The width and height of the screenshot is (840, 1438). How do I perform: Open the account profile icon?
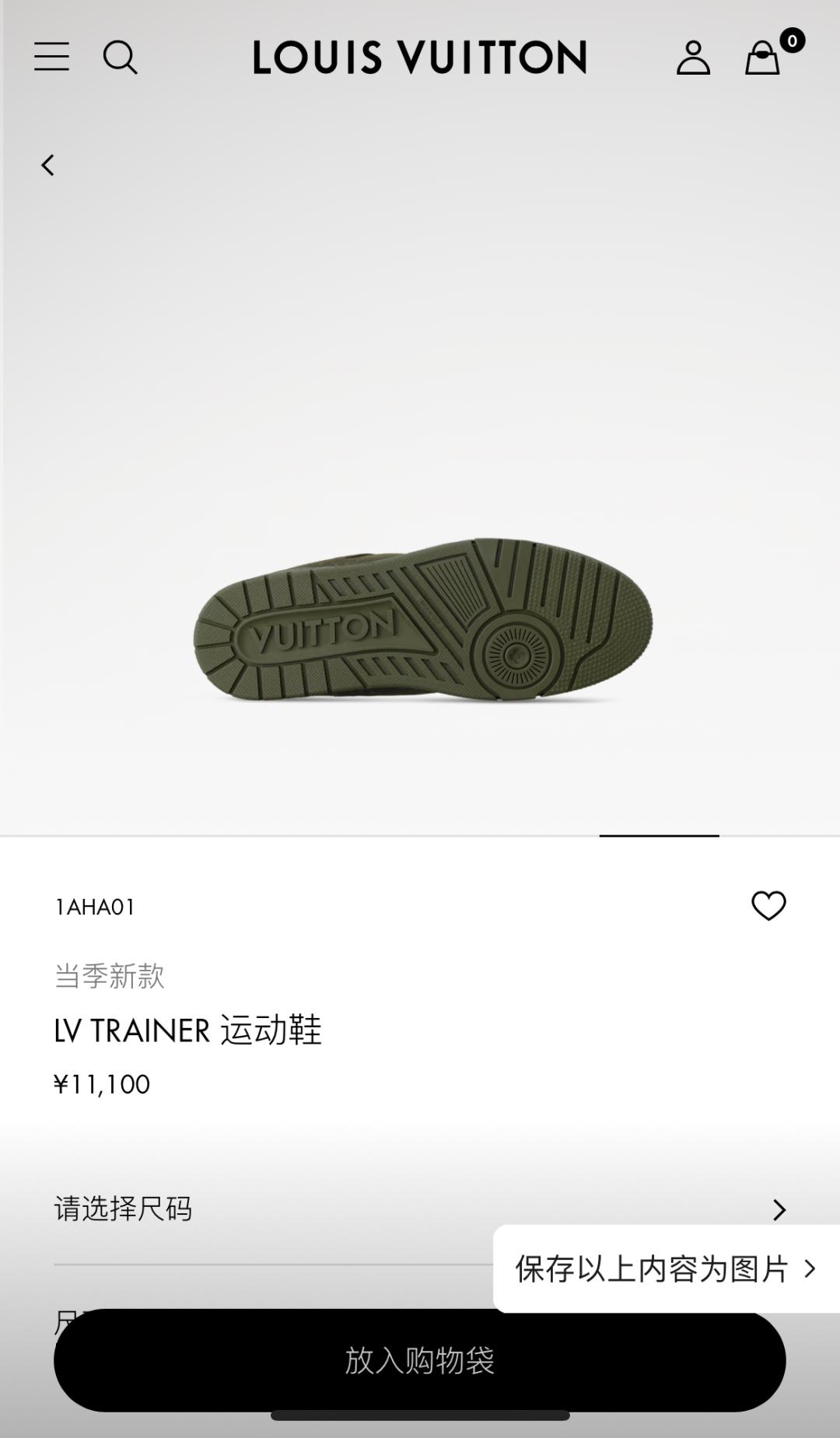click(693, 58)
